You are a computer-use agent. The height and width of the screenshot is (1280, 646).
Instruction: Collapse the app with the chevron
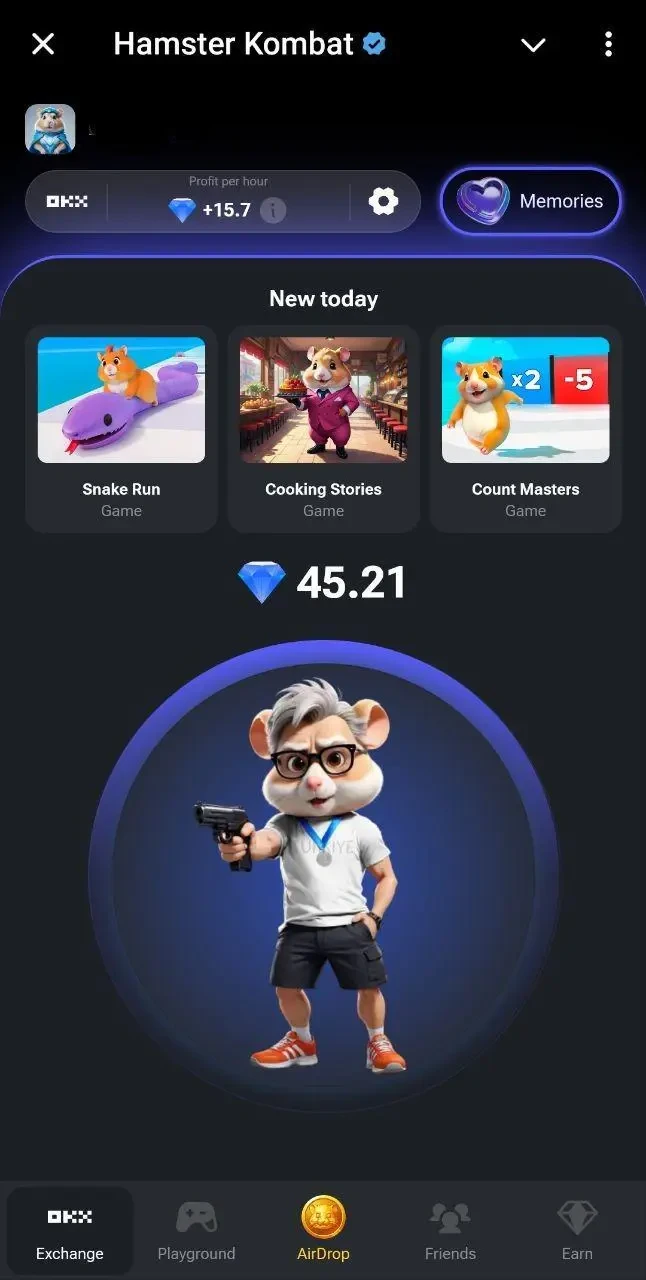click(x=533, y=45)
